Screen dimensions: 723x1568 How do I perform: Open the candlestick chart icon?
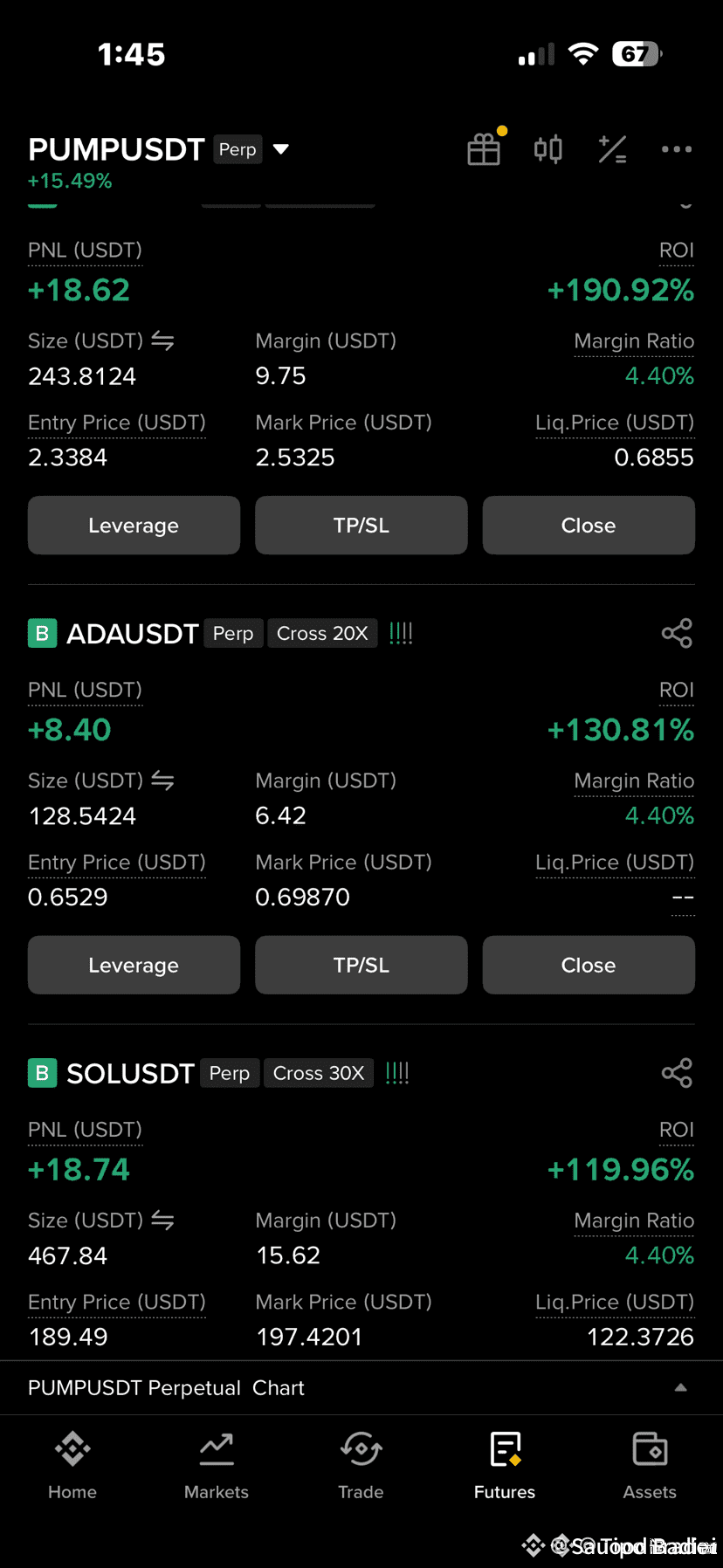[x=548, y=149]
